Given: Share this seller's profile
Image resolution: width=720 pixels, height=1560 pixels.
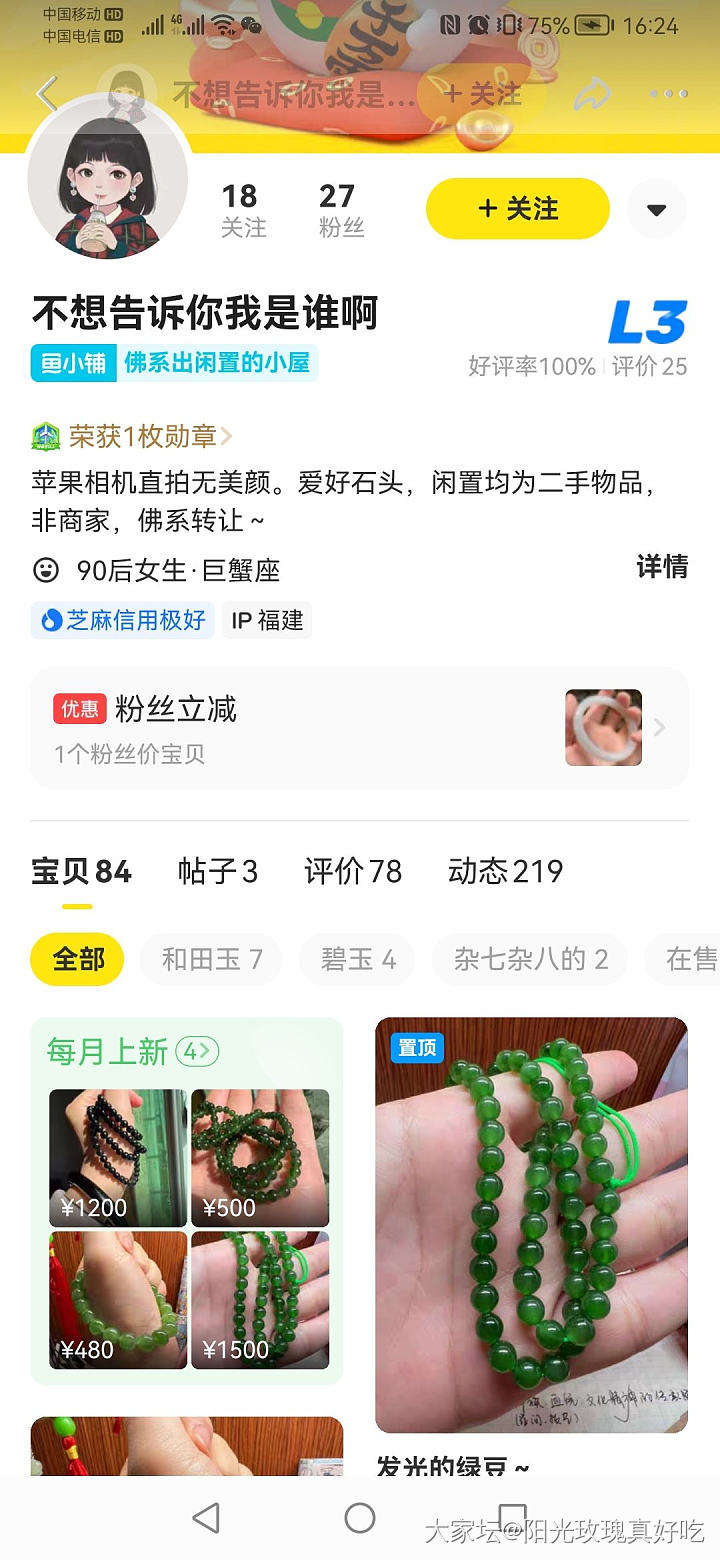Looking at the screenshot, I should click(x=591, y=95).
